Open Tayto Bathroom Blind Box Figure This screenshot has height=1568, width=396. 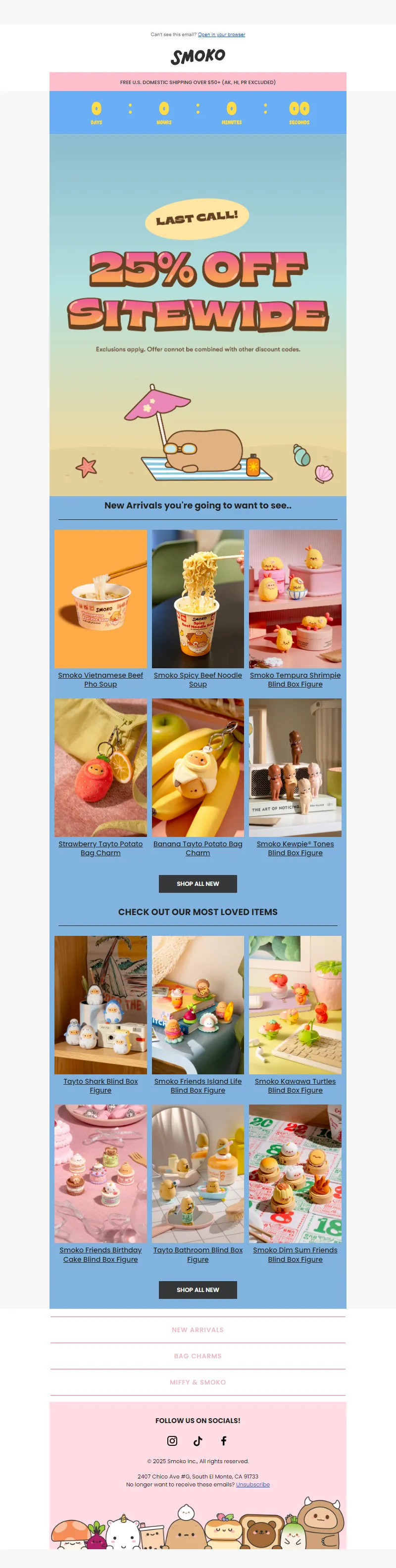click(x=198, y=1254)
